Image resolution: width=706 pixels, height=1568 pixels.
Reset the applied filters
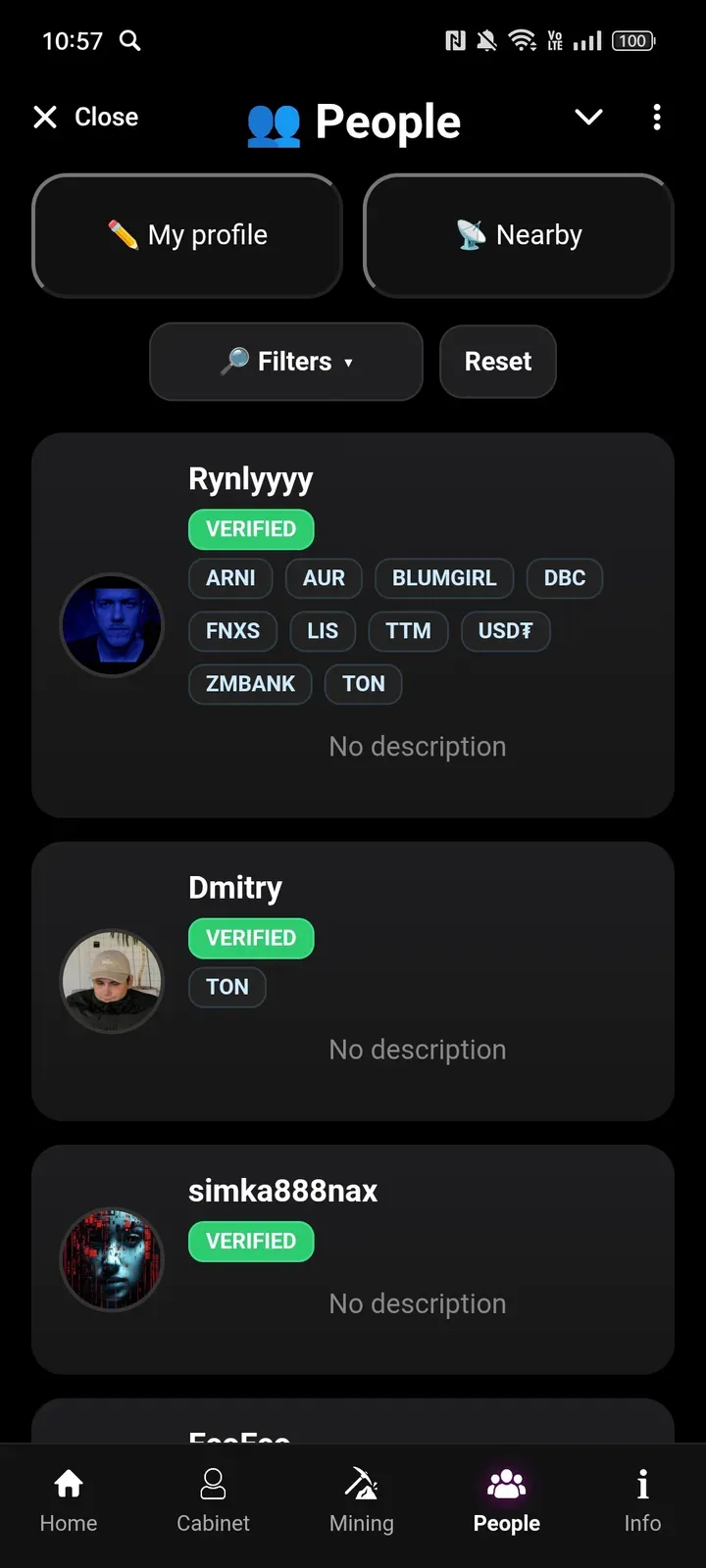(498, 362)
